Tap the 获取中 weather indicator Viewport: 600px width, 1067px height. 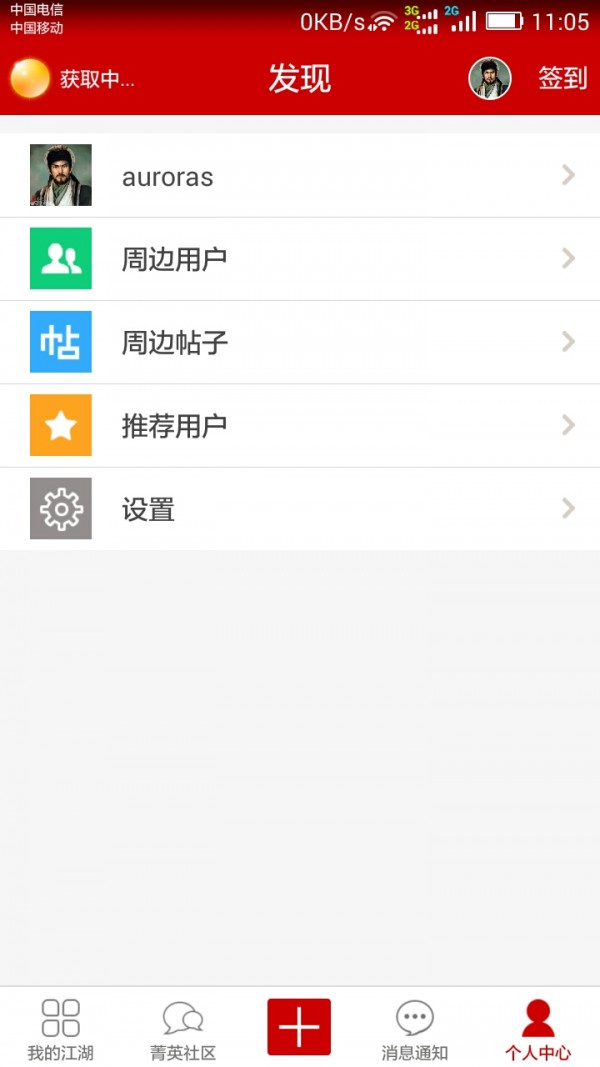(72, 78)
